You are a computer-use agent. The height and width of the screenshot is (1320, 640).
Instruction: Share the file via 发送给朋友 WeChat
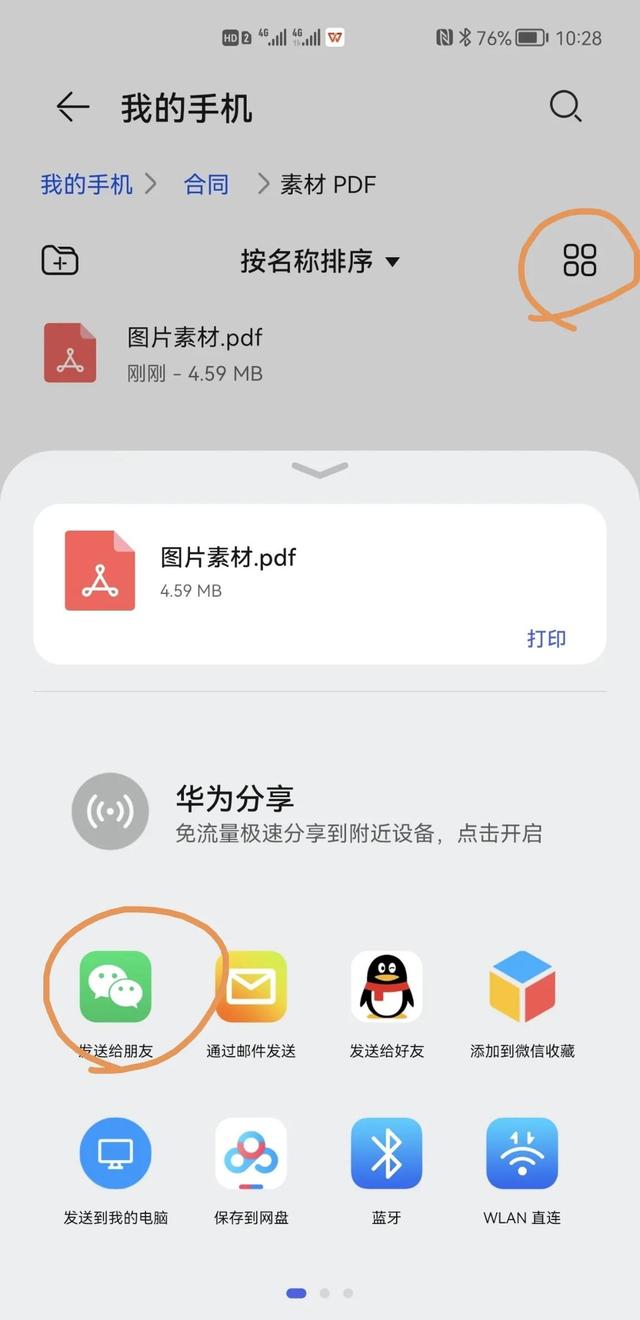coord(116,1004)
